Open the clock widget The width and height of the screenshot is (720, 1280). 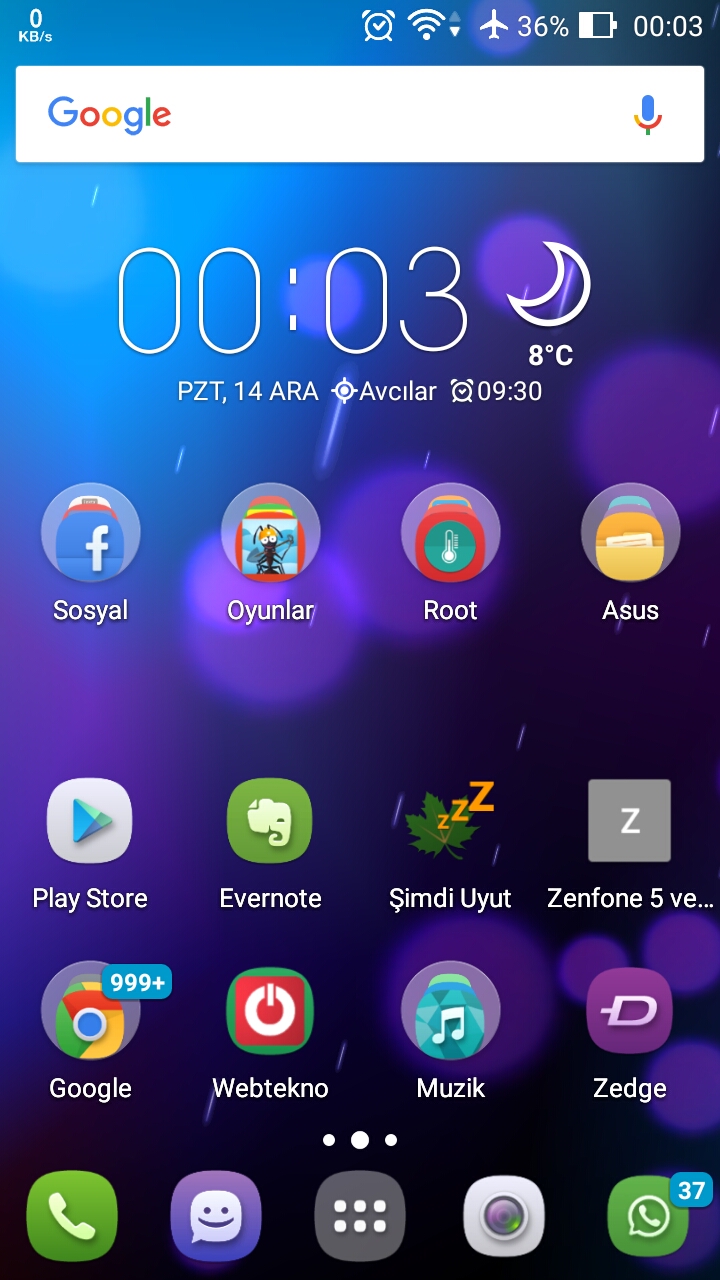pyautogui.click(x=293, y=301)
